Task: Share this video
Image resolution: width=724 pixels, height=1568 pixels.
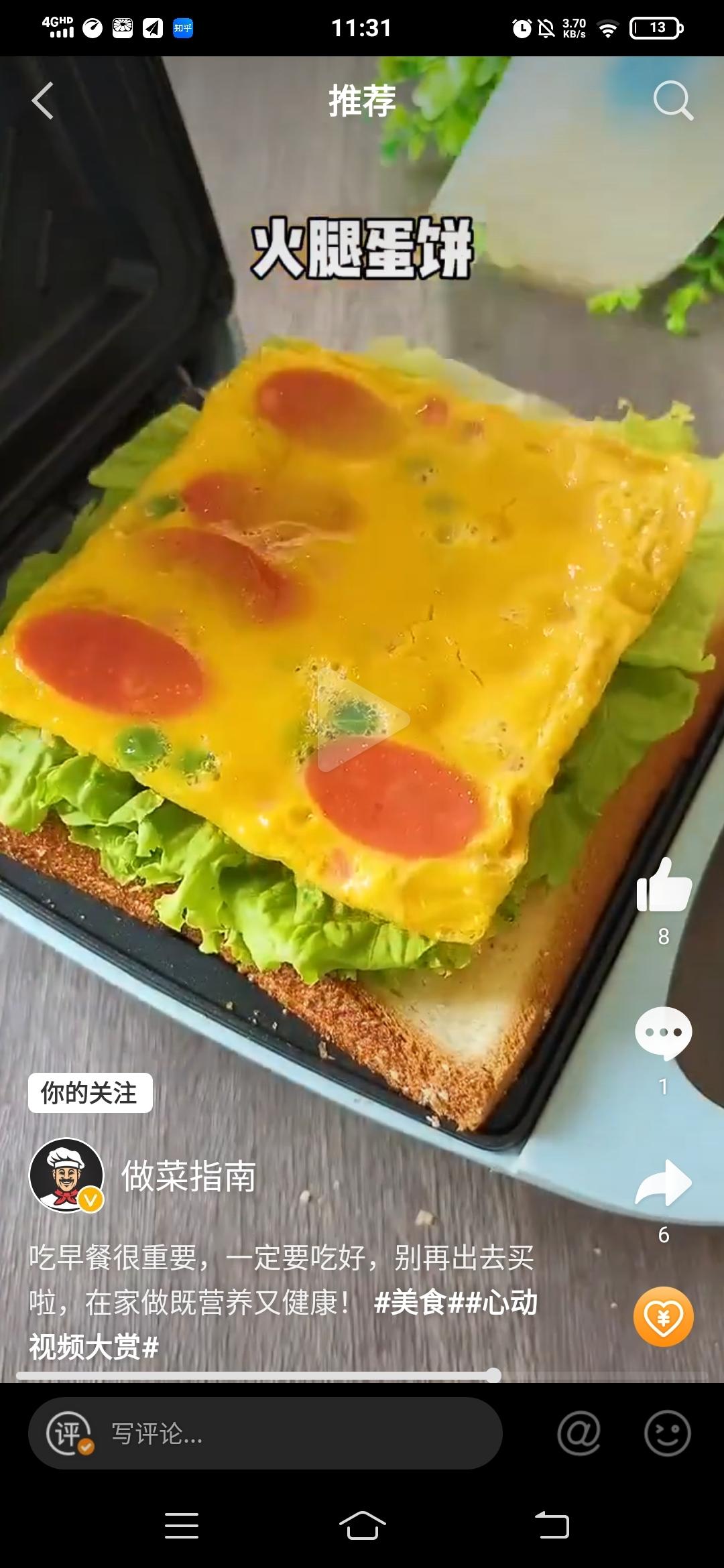Action: 664,1183
